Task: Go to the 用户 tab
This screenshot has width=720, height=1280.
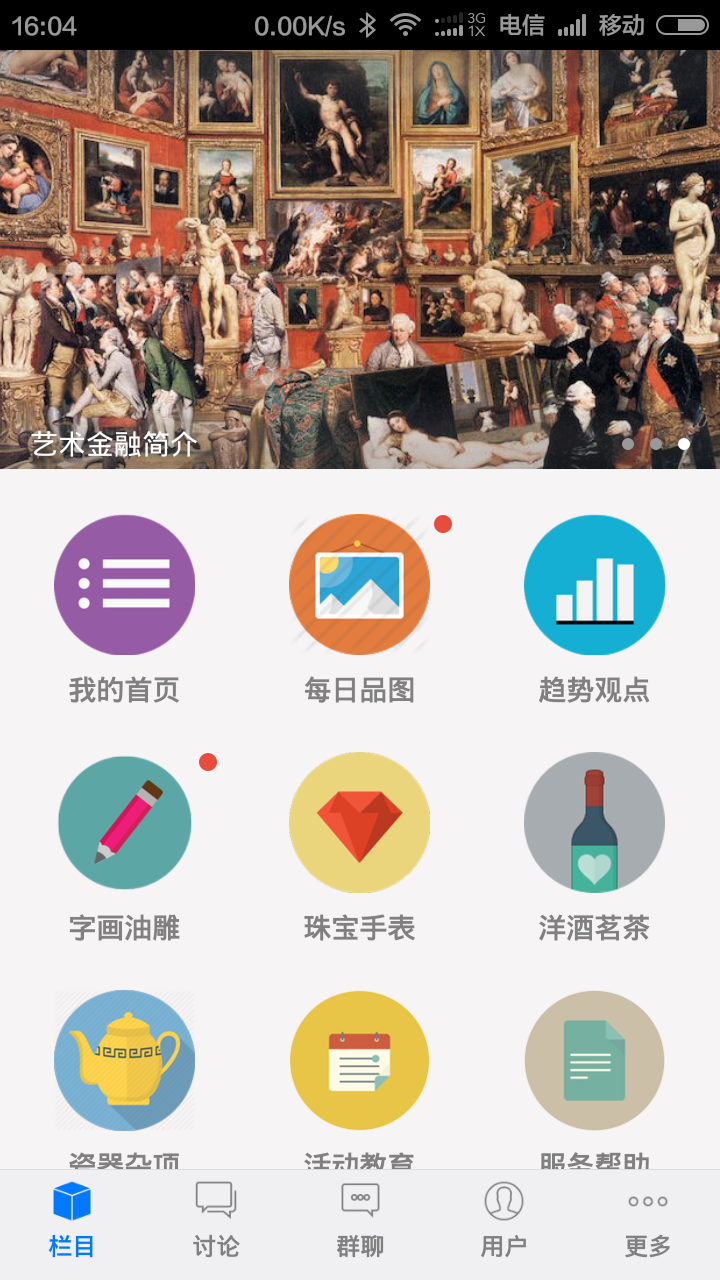Action: pos(504,1220)
